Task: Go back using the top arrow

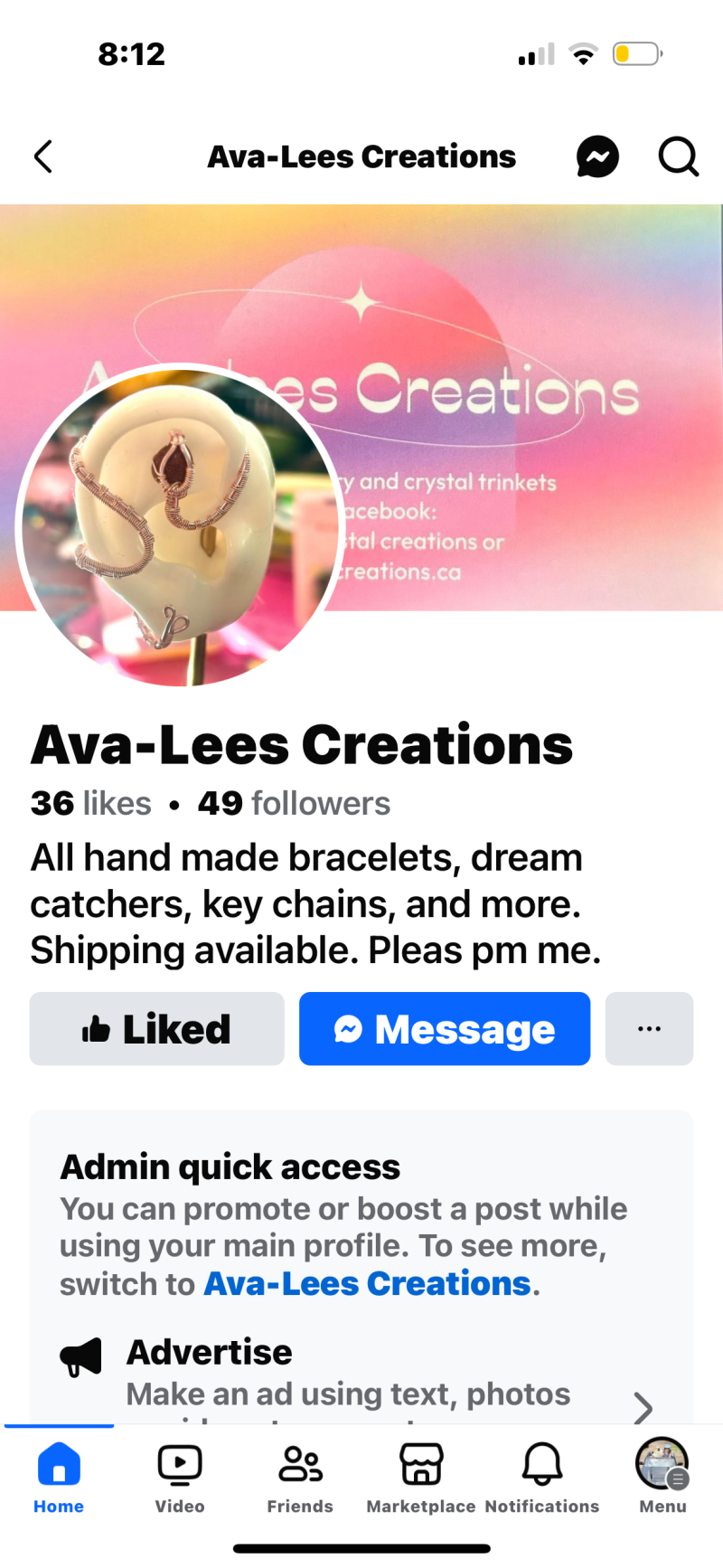Action: tap(43, 156)
